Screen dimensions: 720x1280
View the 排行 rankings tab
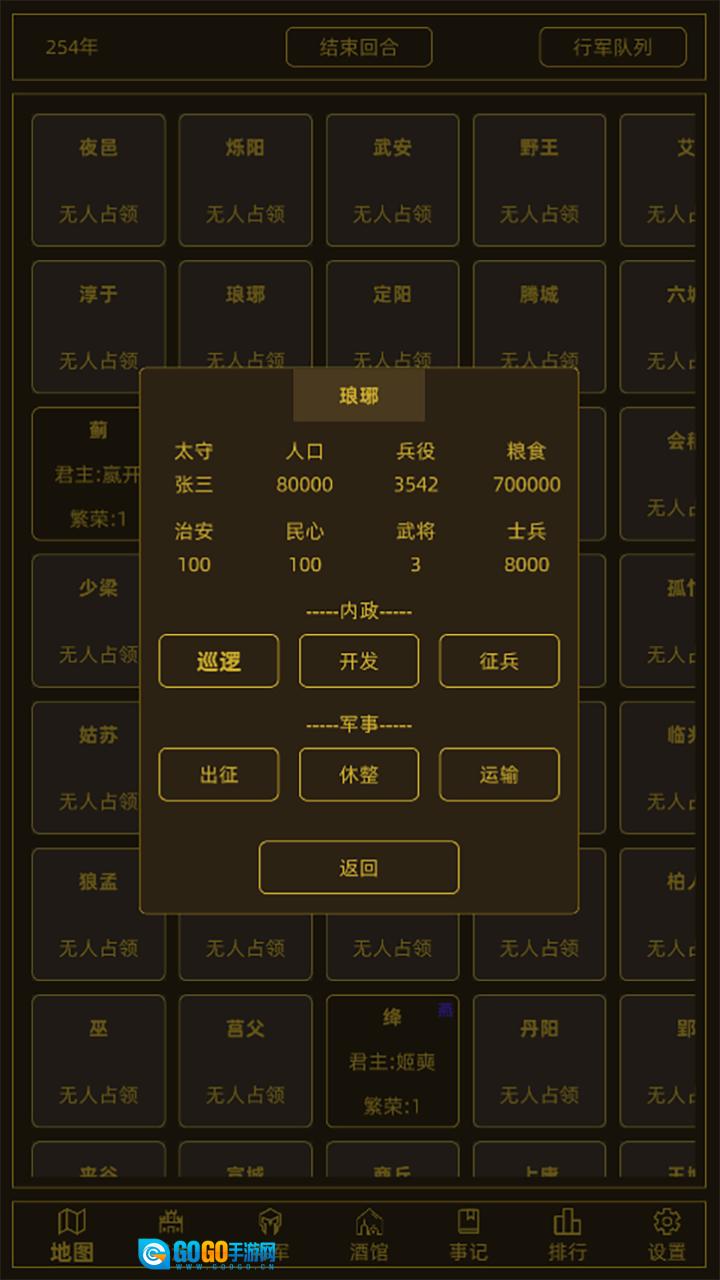[567, 1235]
